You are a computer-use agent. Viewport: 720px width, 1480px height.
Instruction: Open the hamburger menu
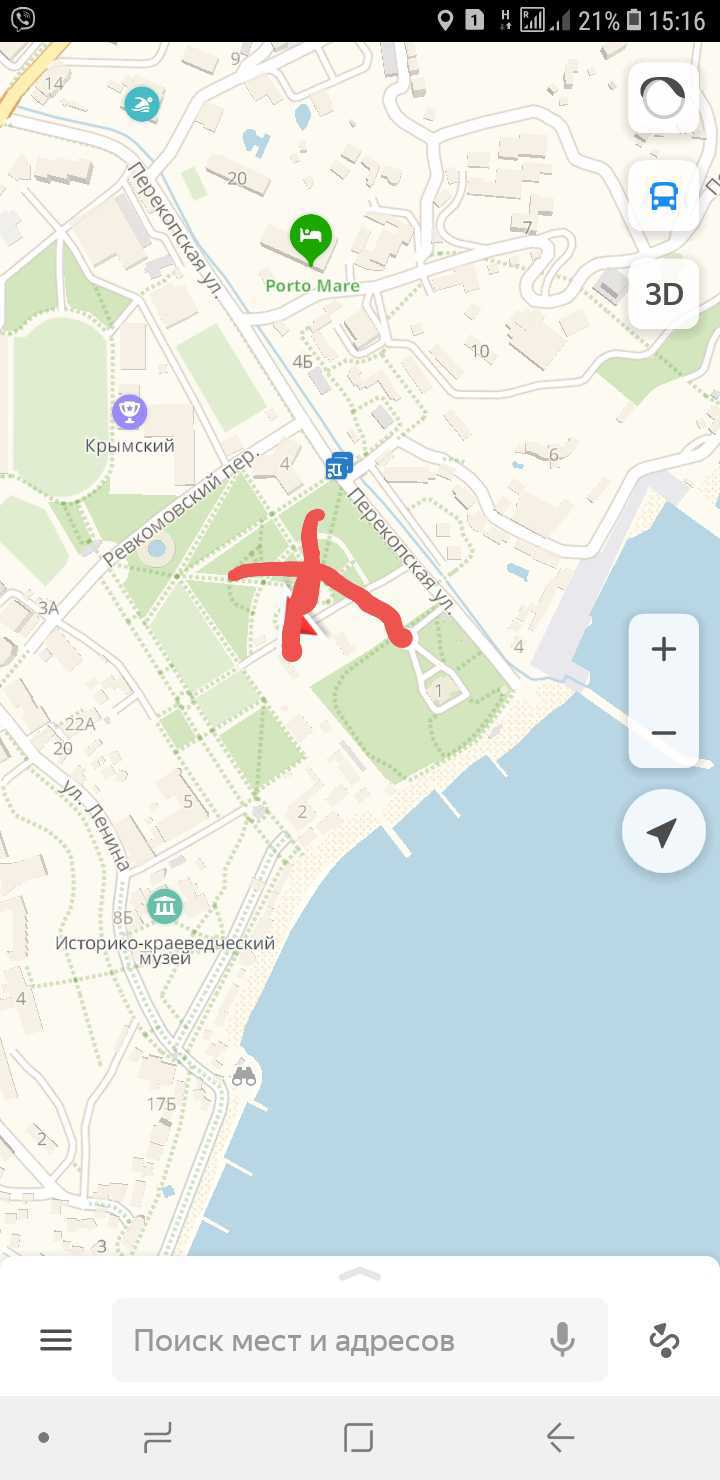click(56, 1340)
